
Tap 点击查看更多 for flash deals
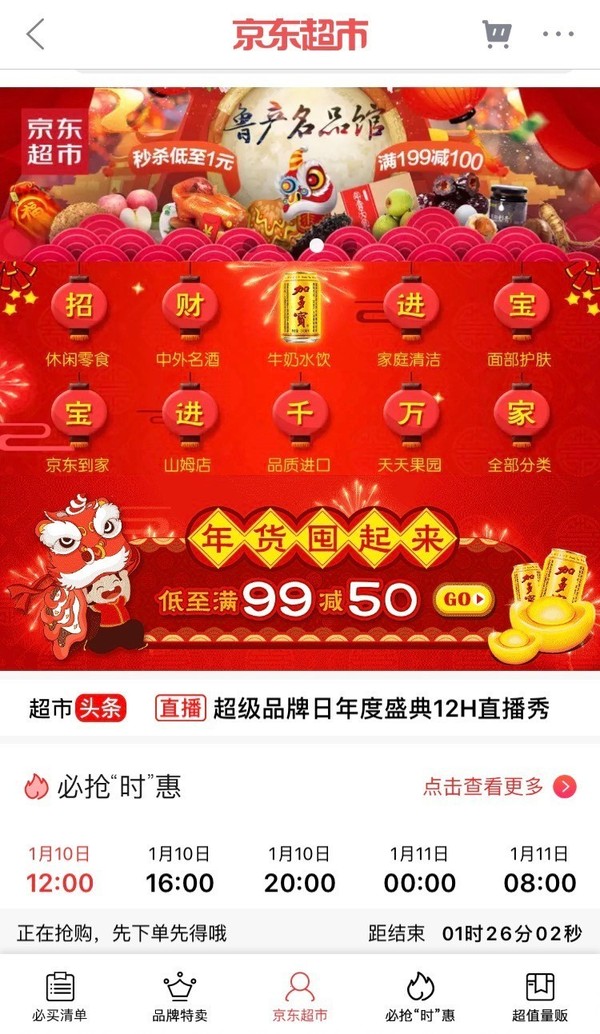498,786
